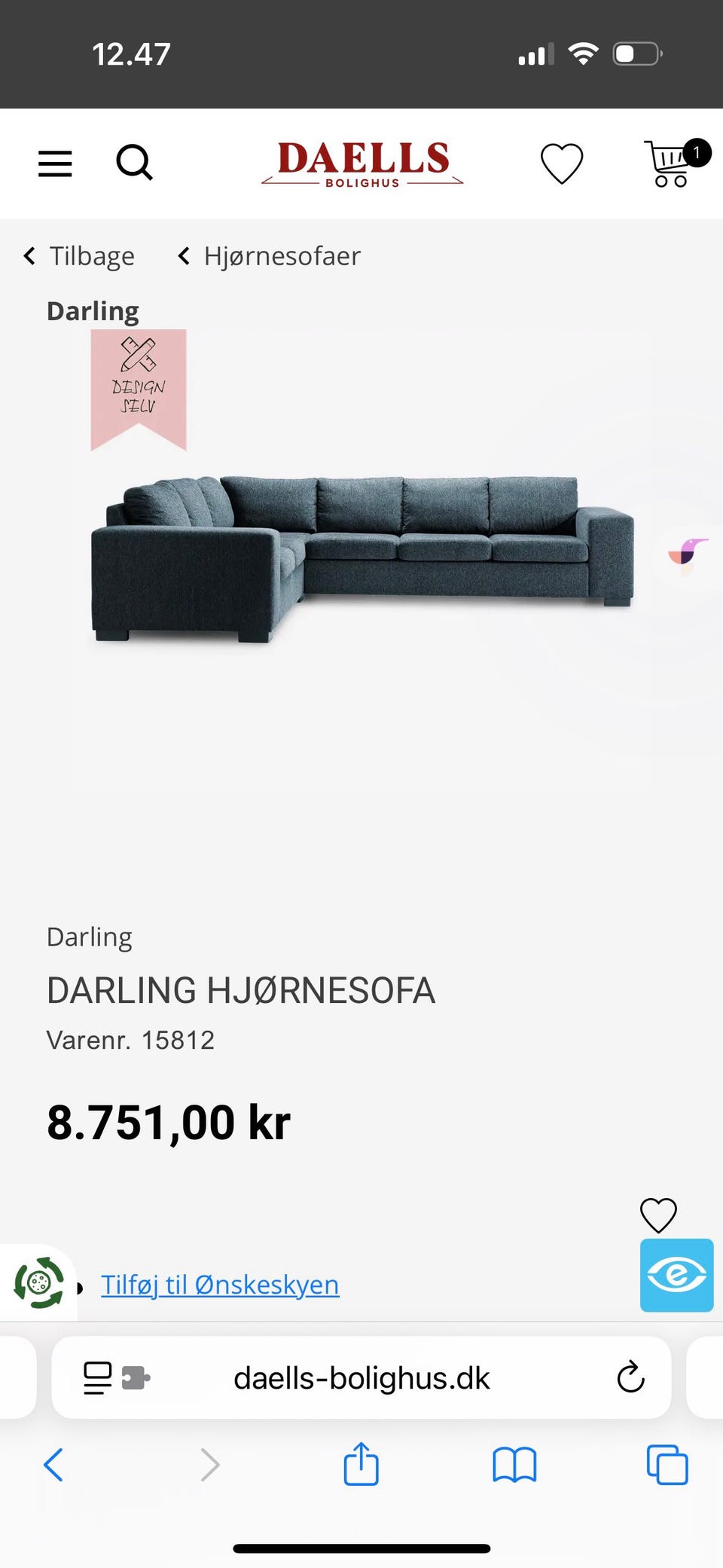Reload the current page
This screenshot has width=723, height=1568.
(x=630, y=1378)
